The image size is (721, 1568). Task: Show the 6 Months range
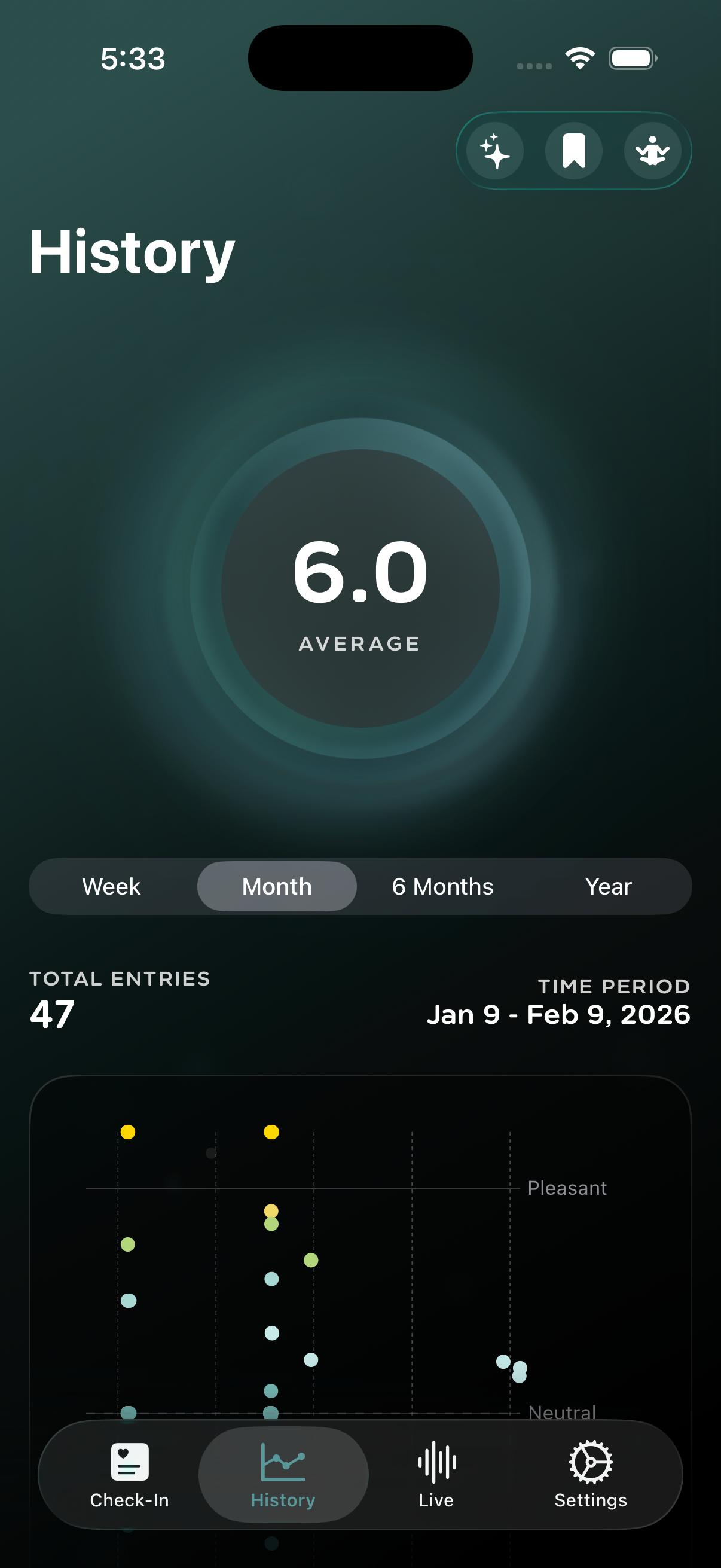(442, 886)
